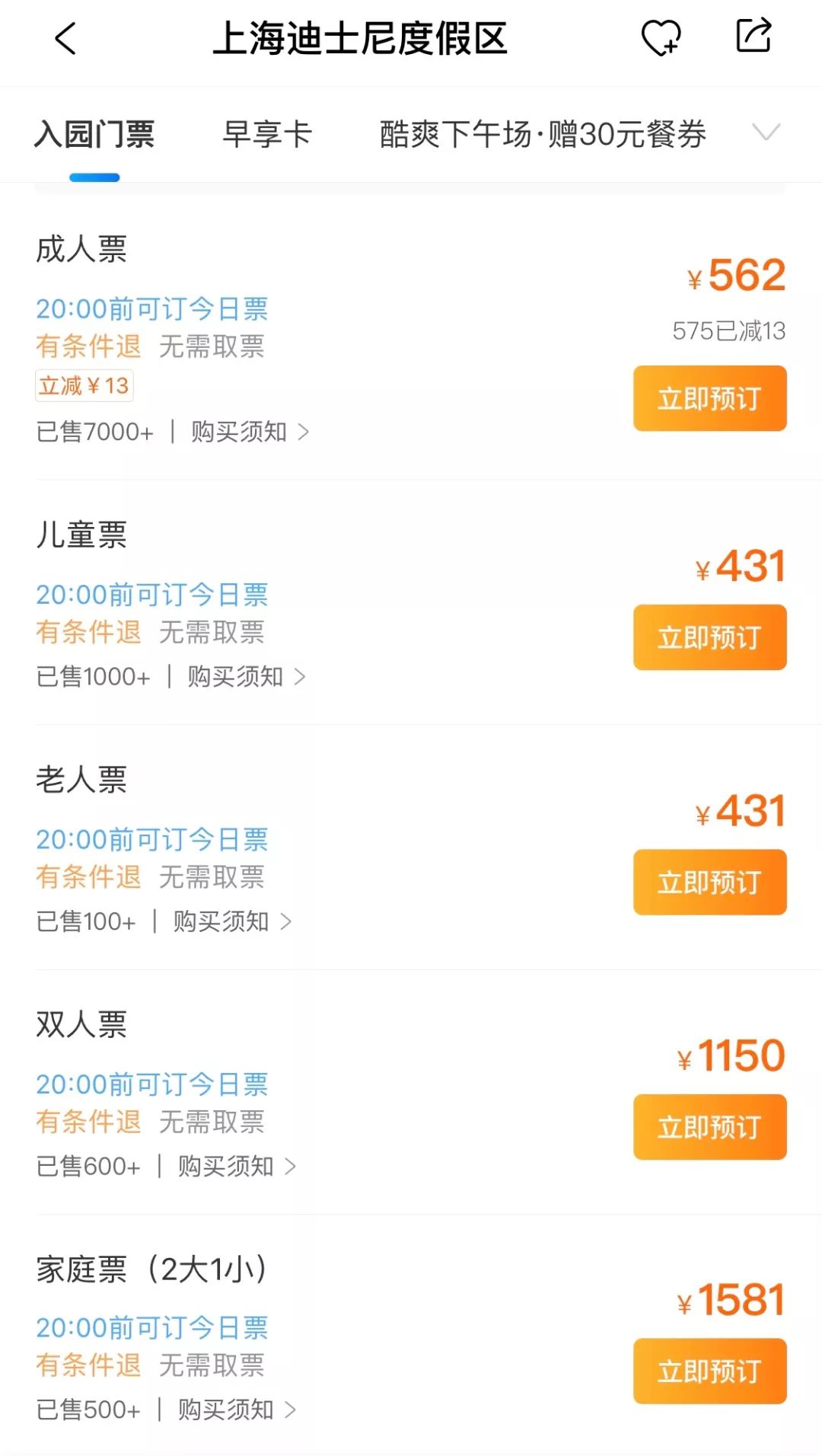Tap the 立减¥13 discount tag on 成人票
The height and width of the screenshot is (1456, 822).
[x=84, y=385]
